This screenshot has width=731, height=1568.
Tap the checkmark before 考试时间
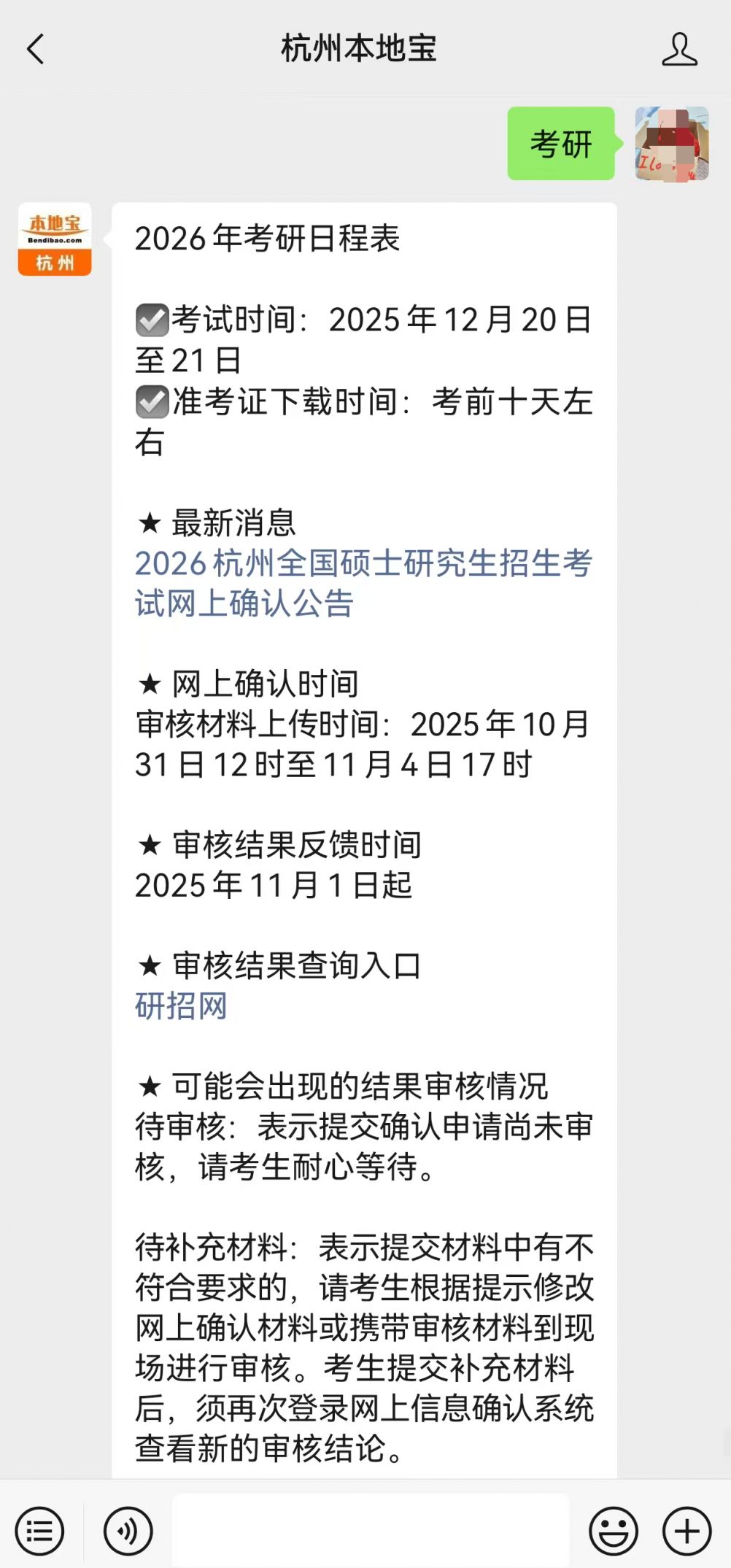(x=152, y=320)
